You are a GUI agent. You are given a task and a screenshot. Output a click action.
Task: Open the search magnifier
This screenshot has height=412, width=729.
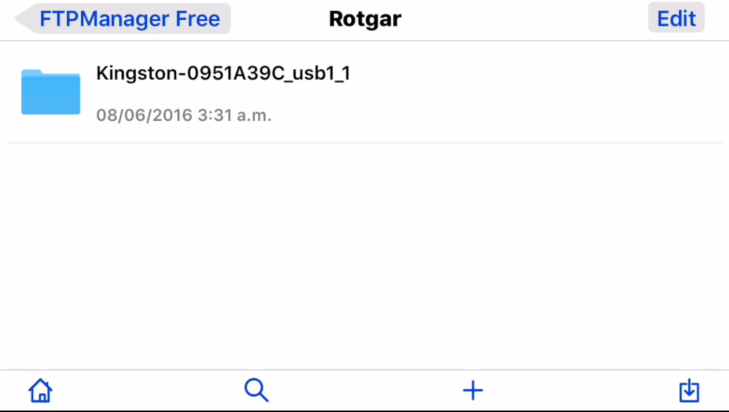(x=256, y=390)
